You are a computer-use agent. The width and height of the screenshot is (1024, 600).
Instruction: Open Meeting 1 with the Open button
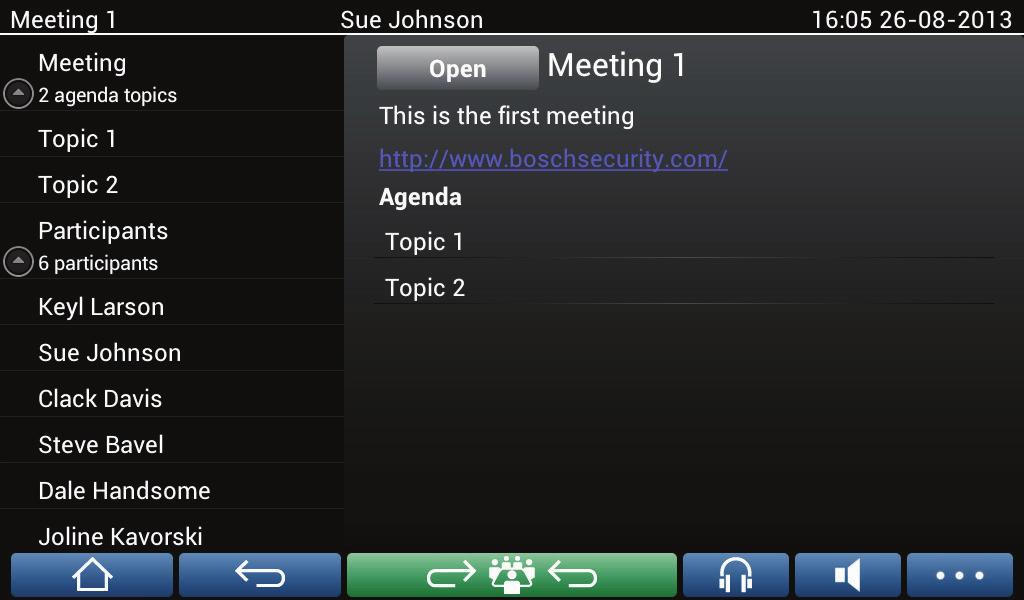pos(457,68)
